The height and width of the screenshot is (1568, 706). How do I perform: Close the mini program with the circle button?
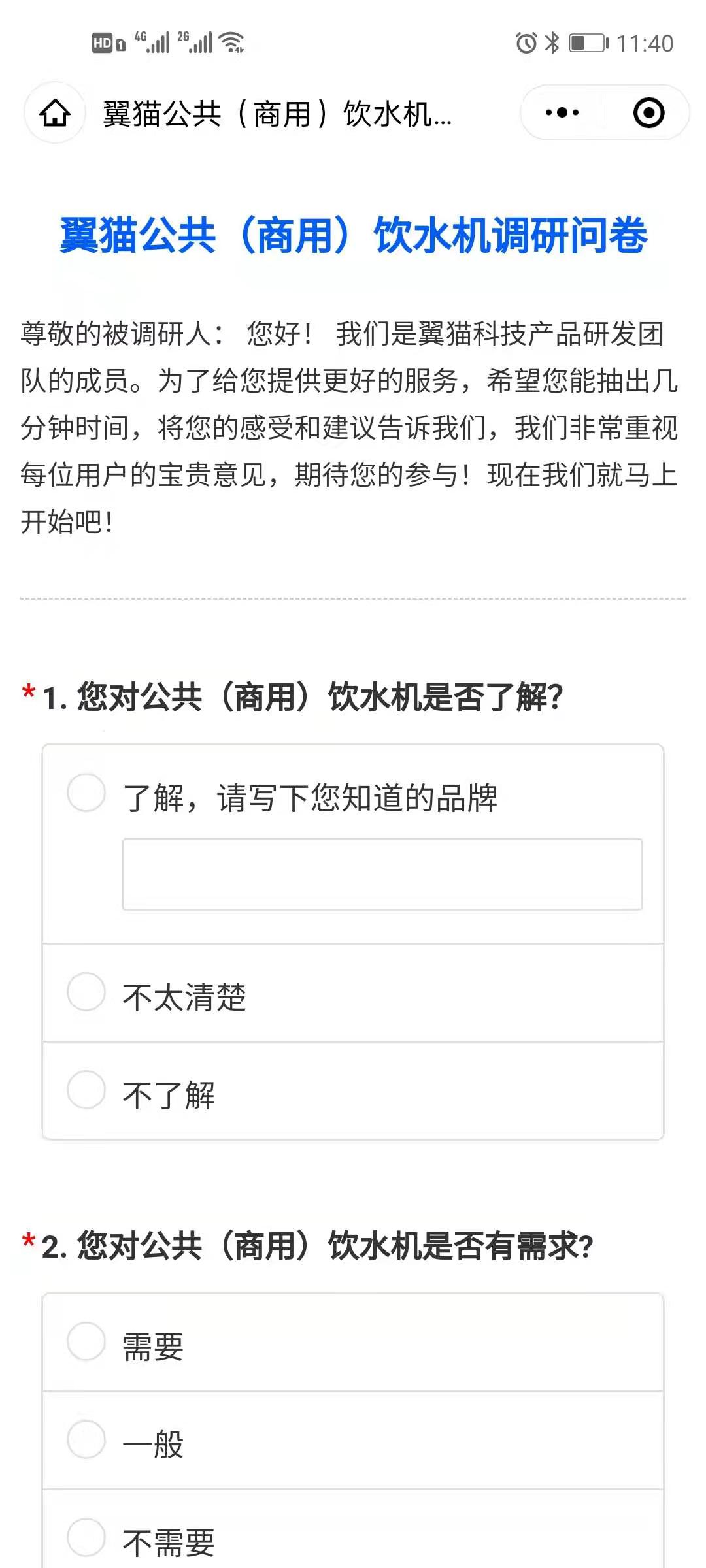click(x=648, y=112)
